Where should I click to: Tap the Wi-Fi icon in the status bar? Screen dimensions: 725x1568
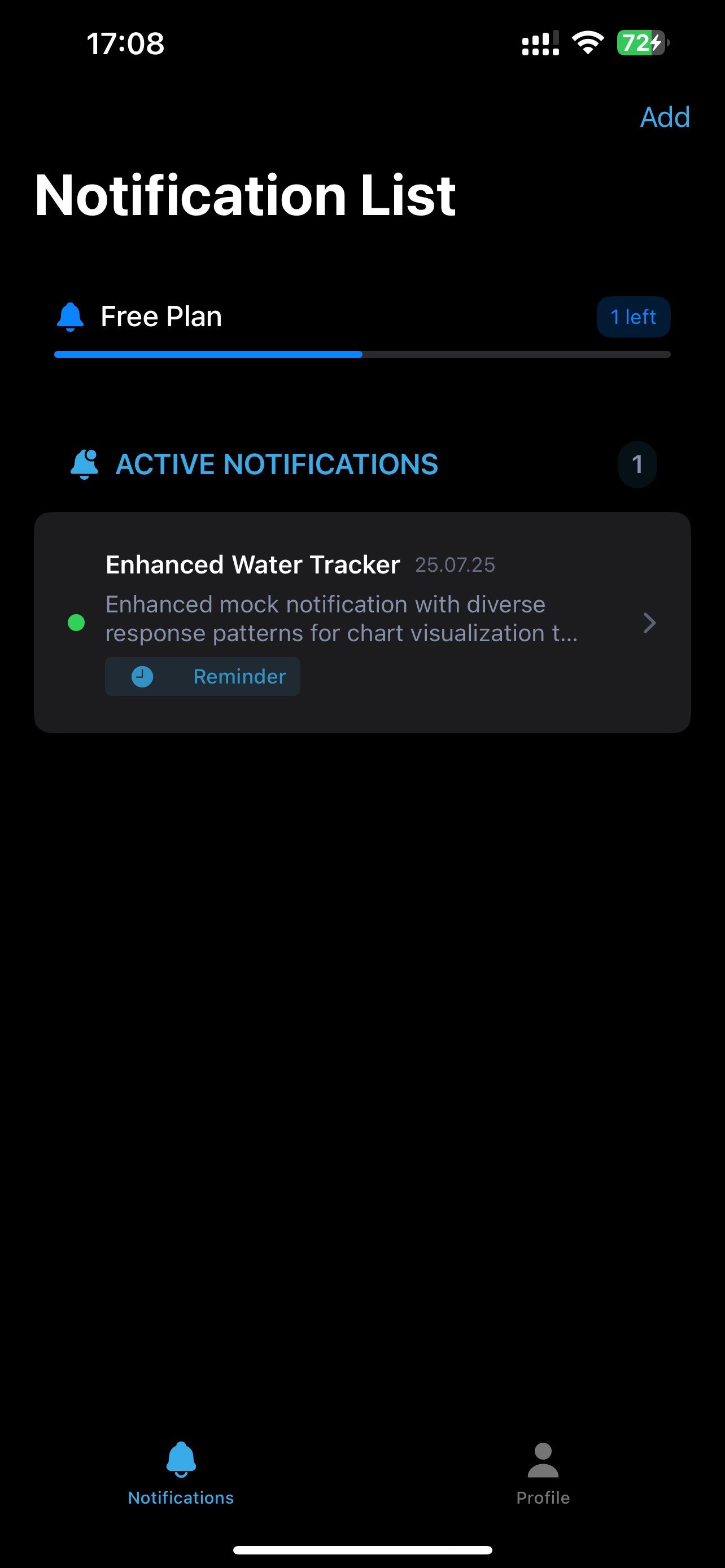(587, 42)
